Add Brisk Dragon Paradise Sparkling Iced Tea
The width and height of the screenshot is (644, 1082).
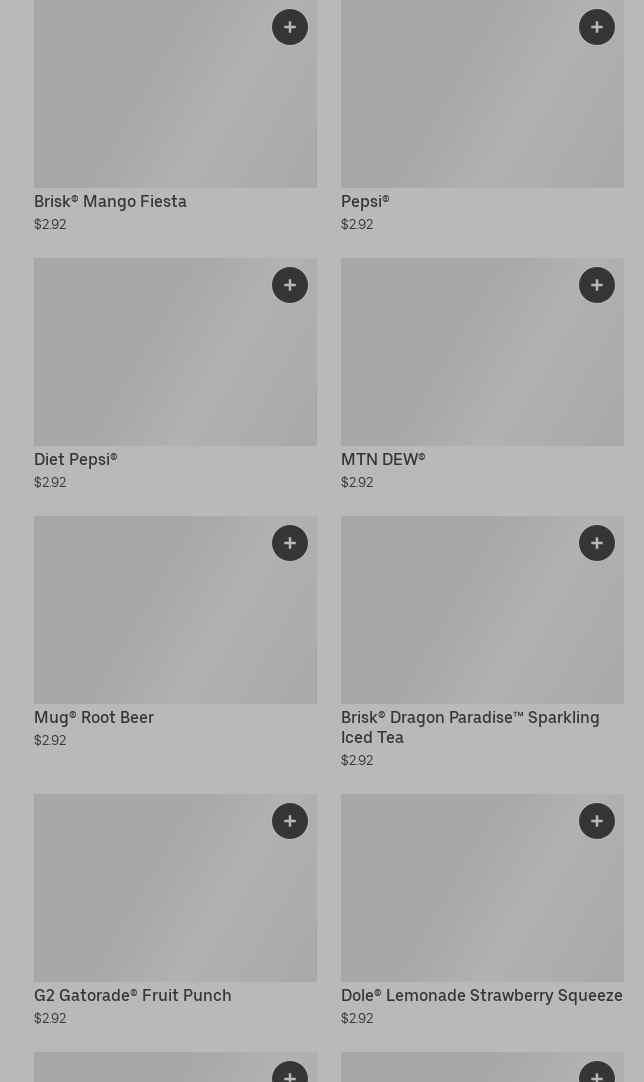click(x=597, y=543)
